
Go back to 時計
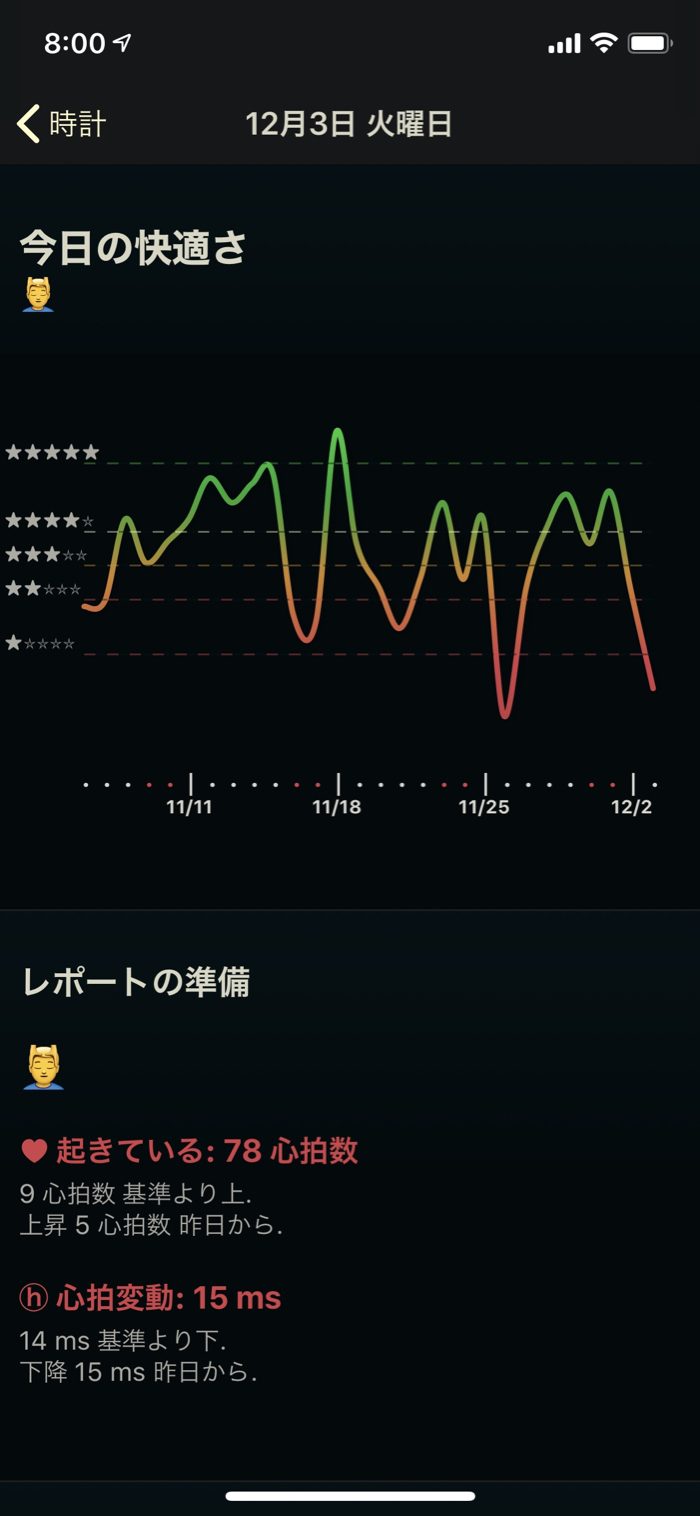(x=62, y=124)
